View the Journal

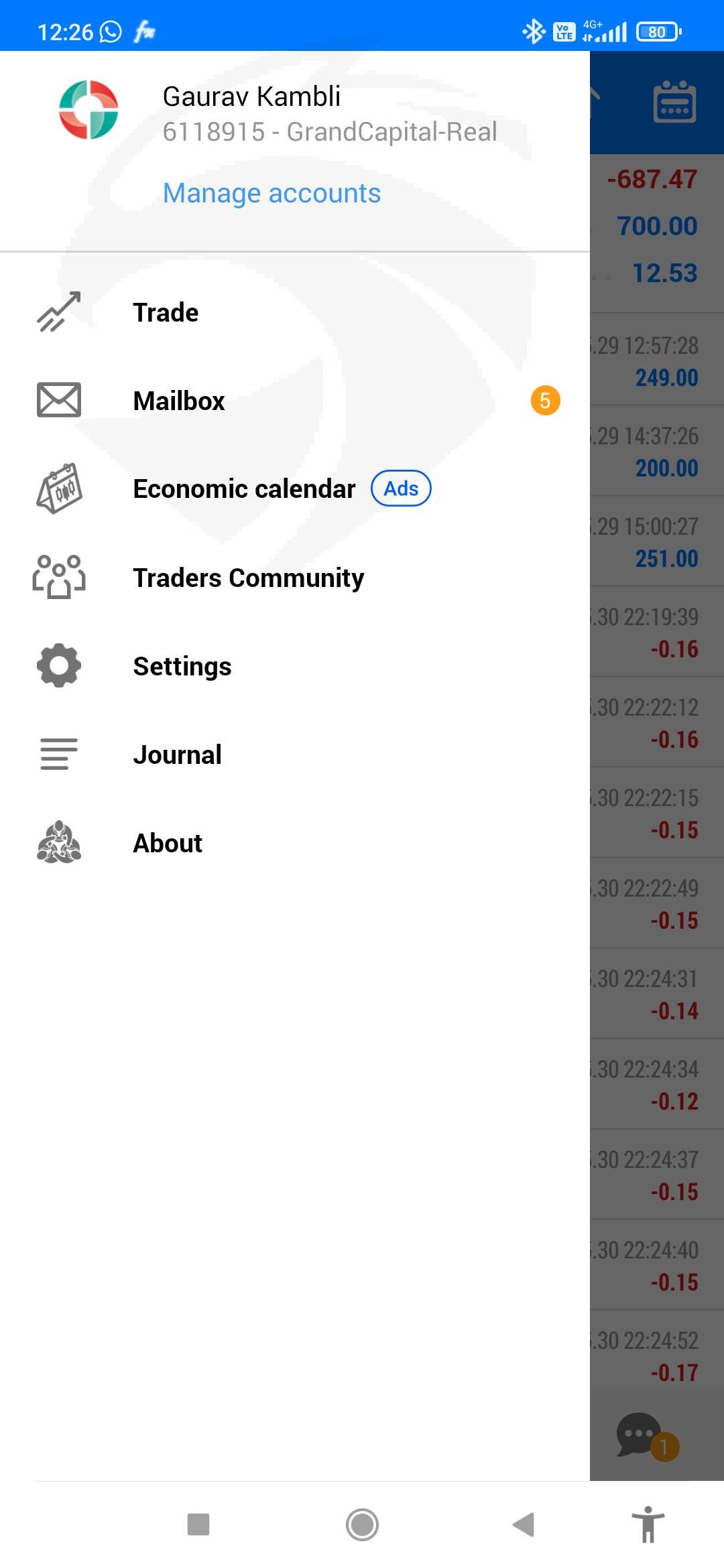177,755
